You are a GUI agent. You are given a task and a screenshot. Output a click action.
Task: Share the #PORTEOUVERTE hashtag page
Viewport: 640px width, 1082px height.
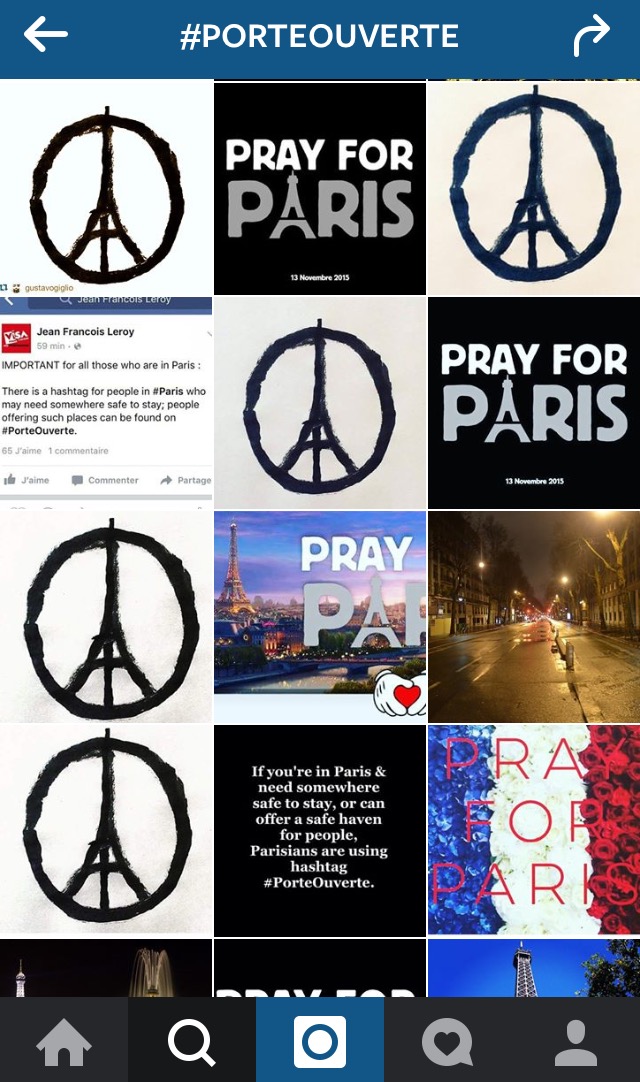pyautogui.click(x=591, y=37)
